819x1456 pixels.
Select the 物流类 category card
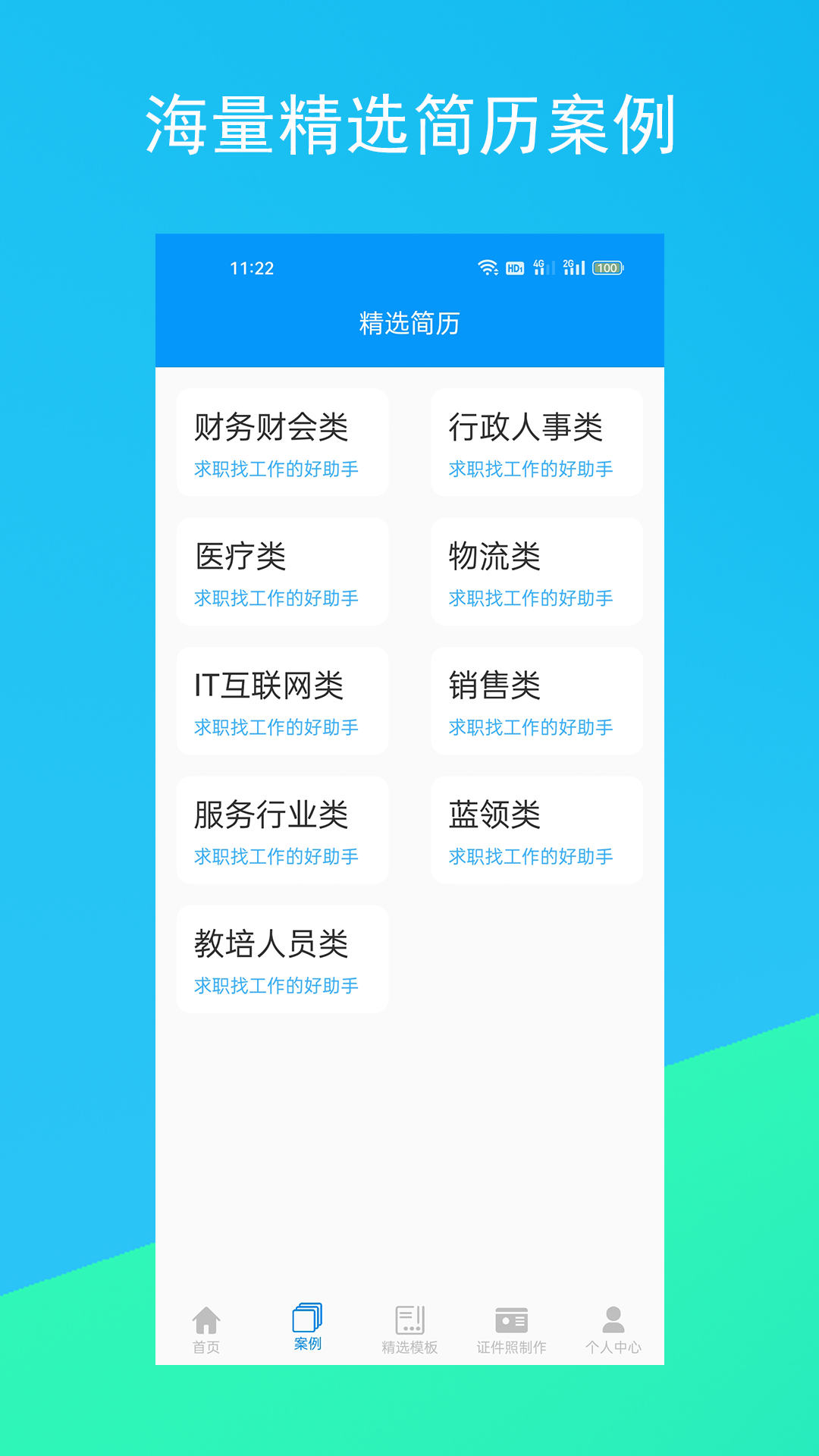point(536,571)
